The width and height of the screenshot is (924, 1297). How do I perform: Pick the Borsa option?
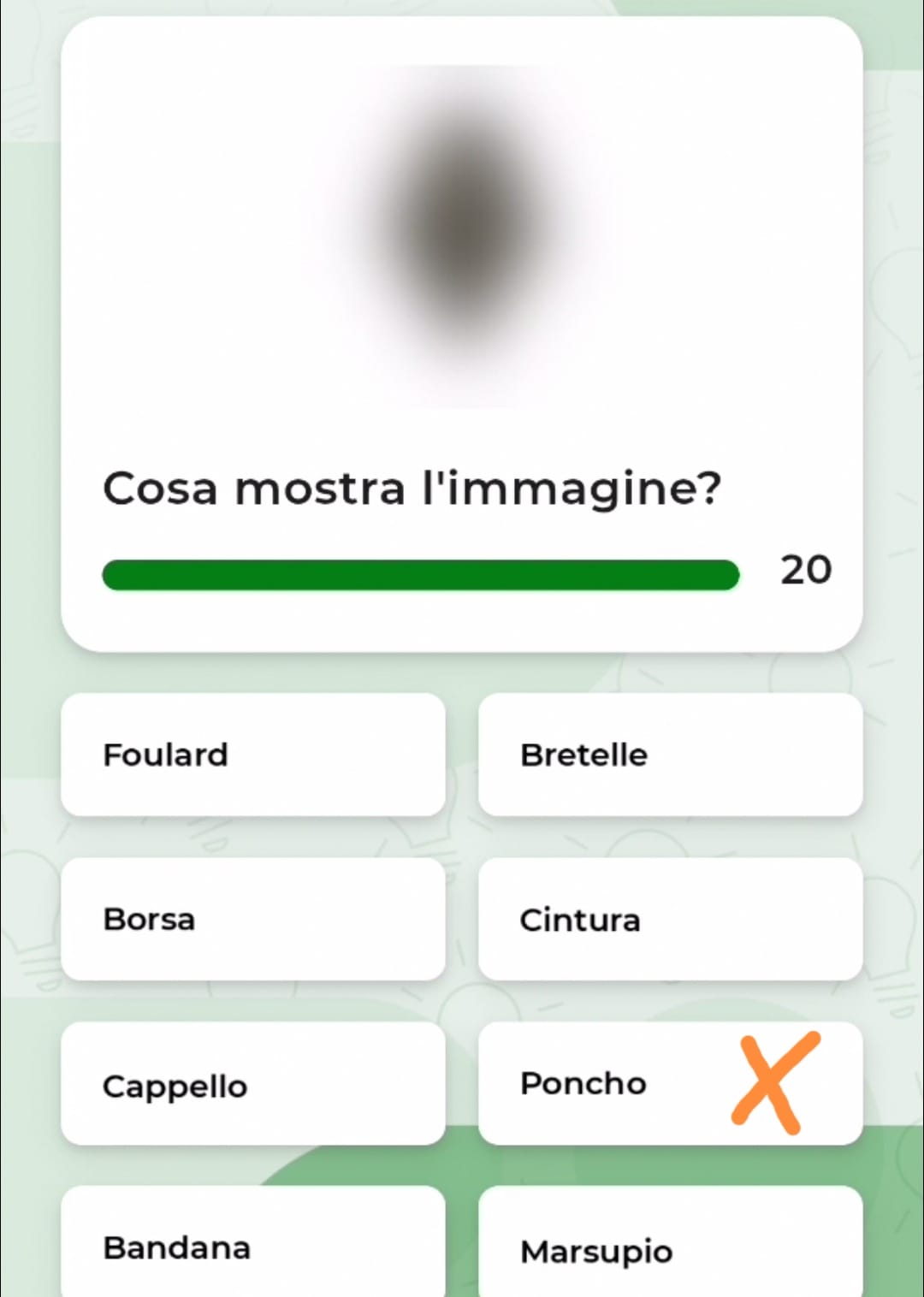click(252, 919)
